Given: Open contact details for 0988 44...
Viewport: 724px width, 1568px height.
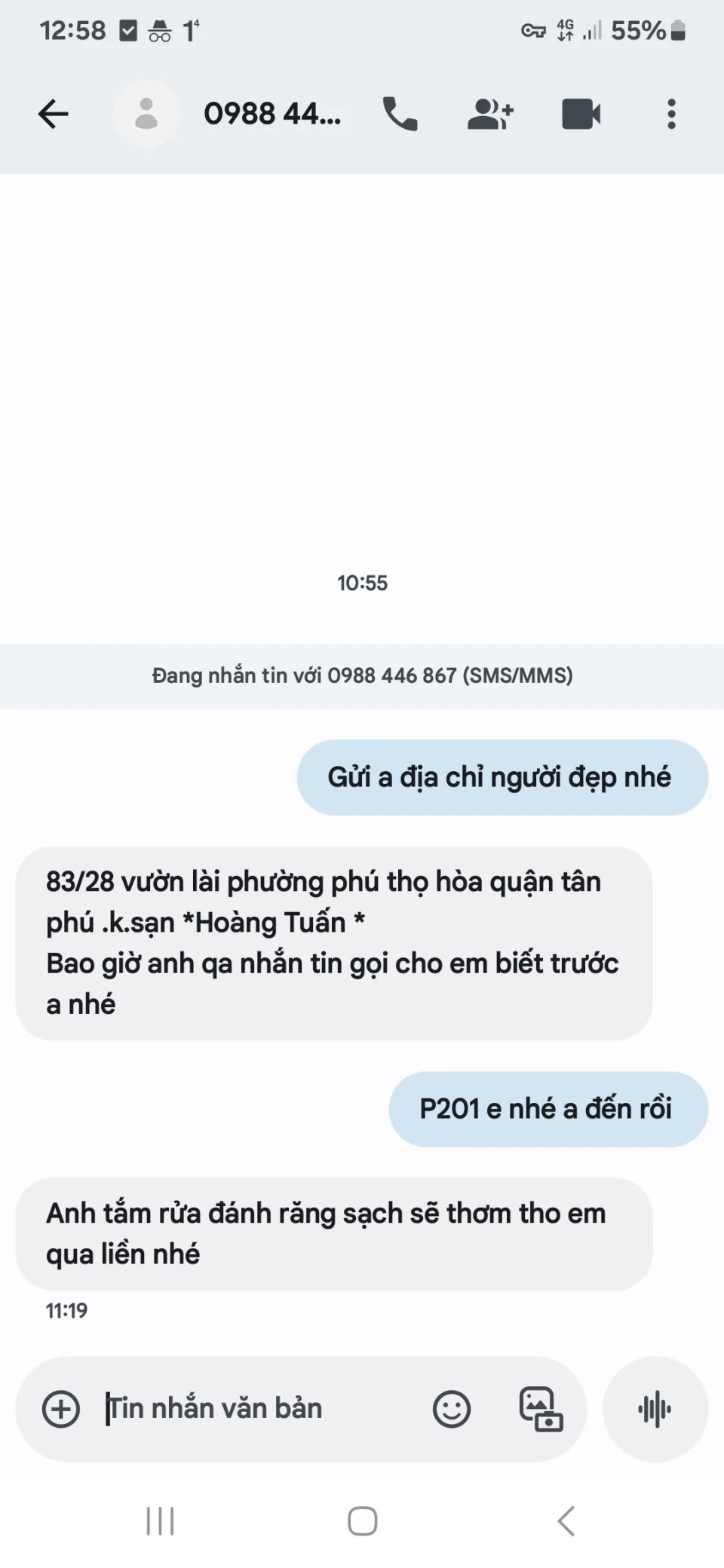Looking at the screenshot, I should click(x=271, y=115).
